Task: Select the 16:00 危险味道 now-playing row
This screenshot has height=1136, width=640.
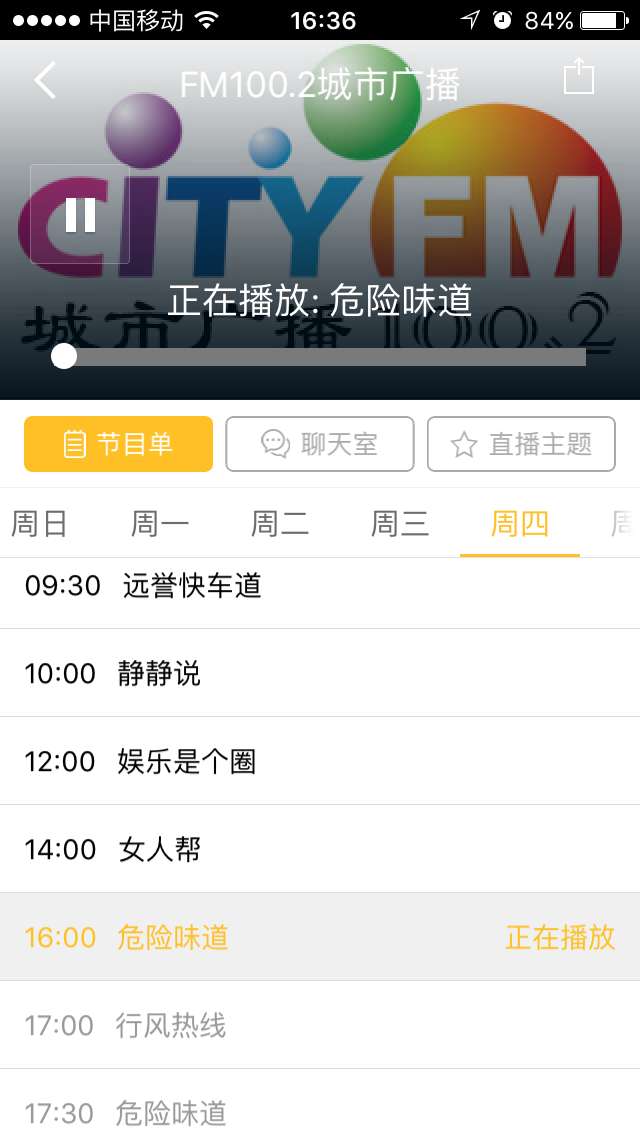Action: pyautogui.click(x=320, y=937)
